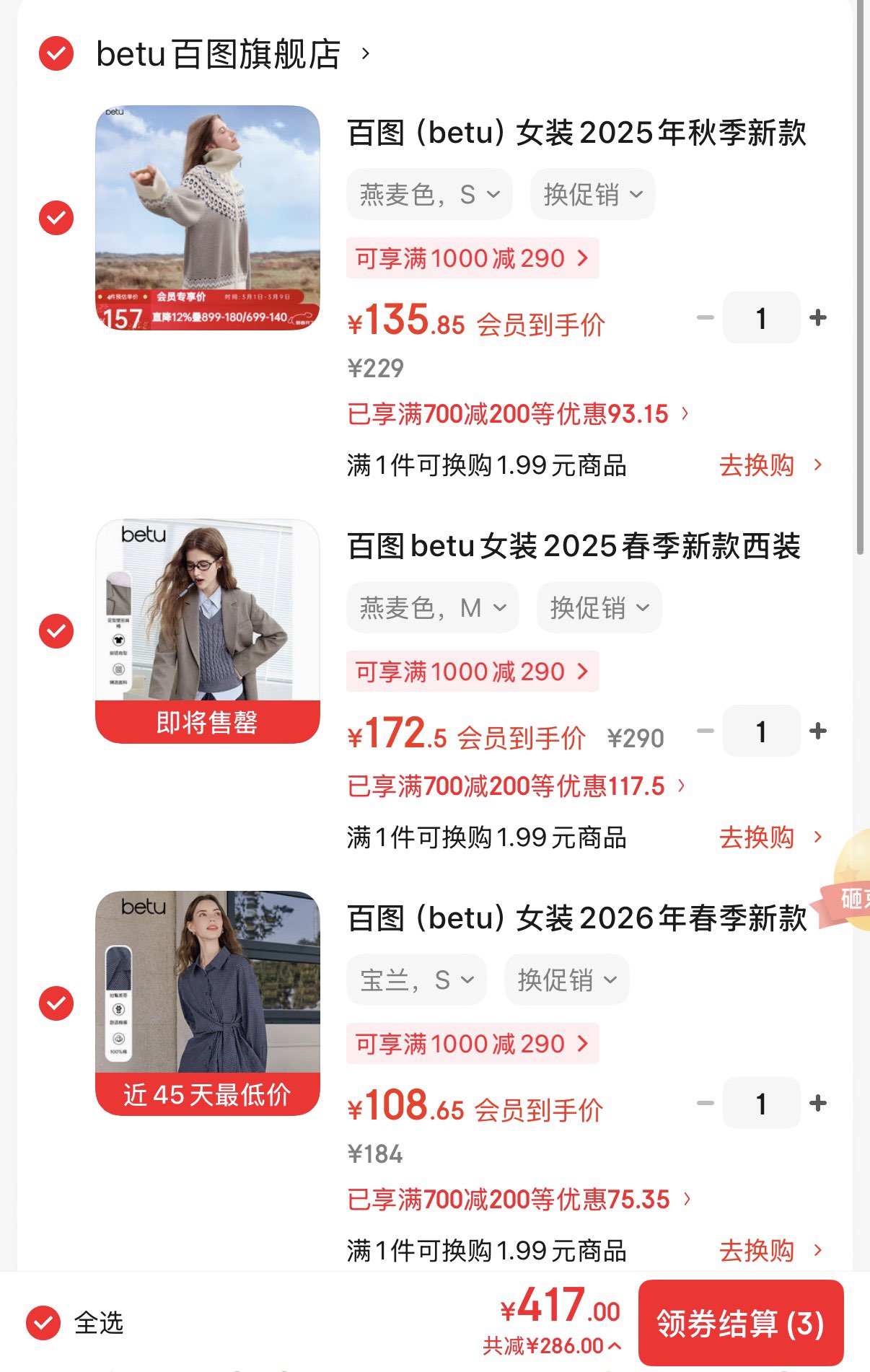
Task: Deselect the 春季新款西装 blazer item
Action: [x=56, y=631]
